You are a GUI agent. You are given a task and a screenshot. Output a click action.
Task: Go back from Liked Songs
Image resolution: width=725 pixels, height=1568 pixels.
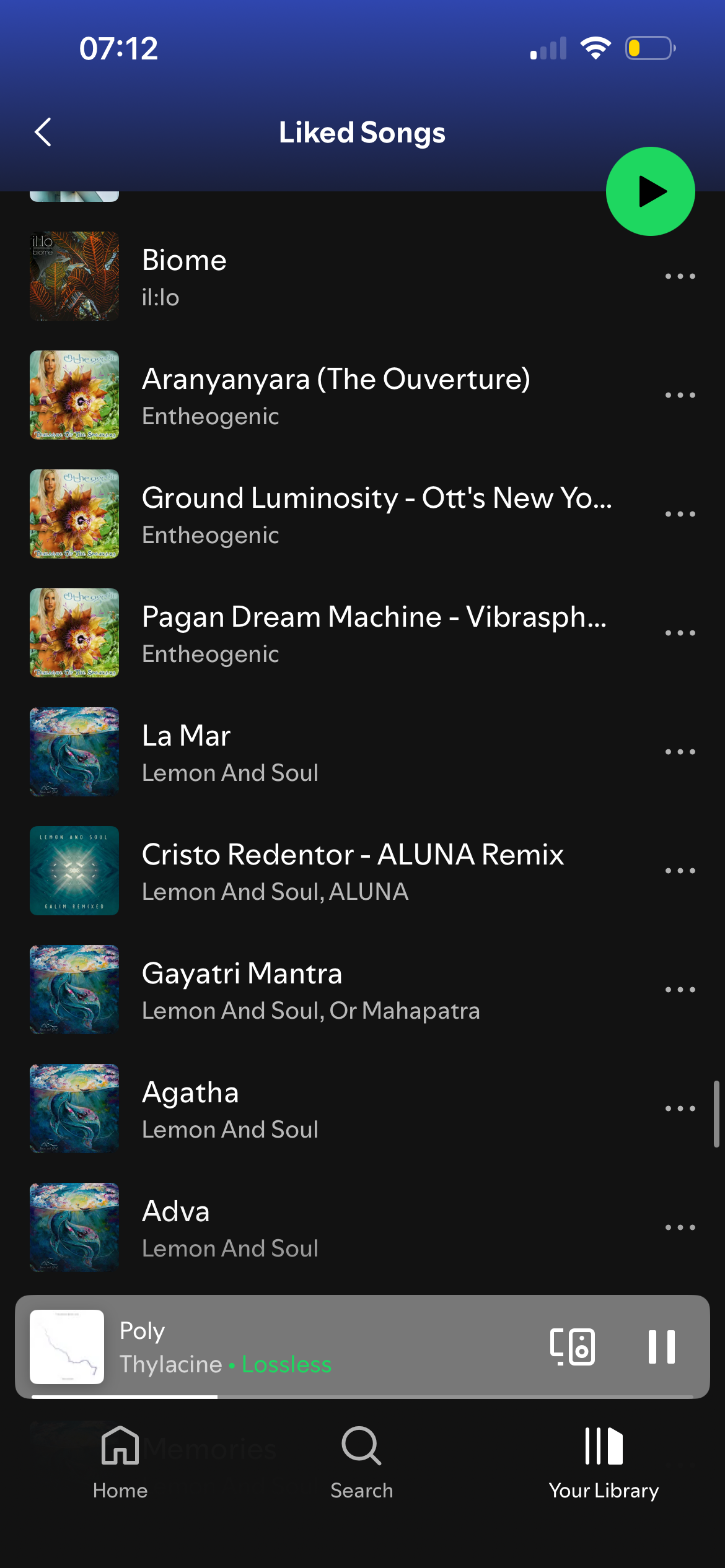(x=43, y=132)
